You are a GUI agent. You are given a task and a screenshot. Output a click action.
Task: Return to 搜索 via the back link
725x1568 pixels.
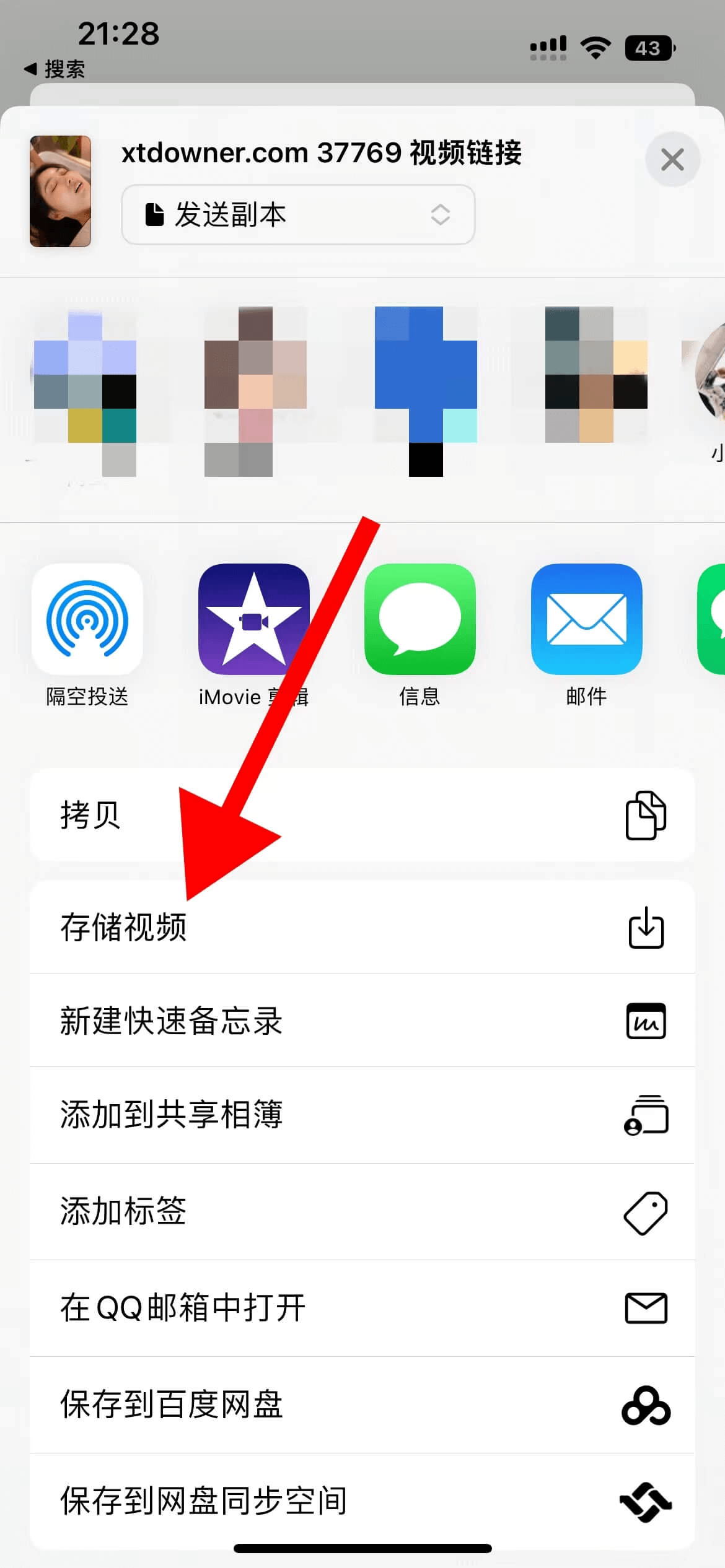tap(55, 69)
